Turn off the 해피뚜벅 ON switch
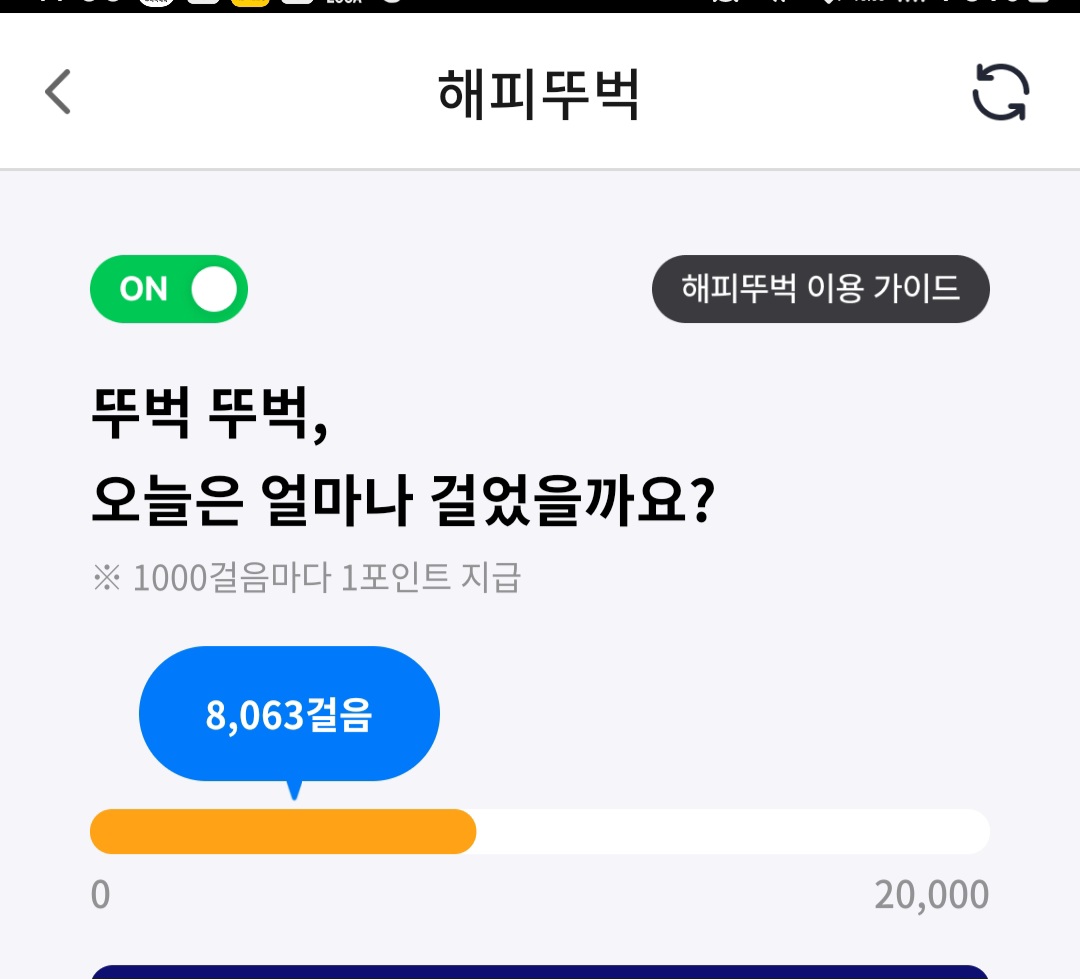Screen dimensions: 1080x979 169,289
